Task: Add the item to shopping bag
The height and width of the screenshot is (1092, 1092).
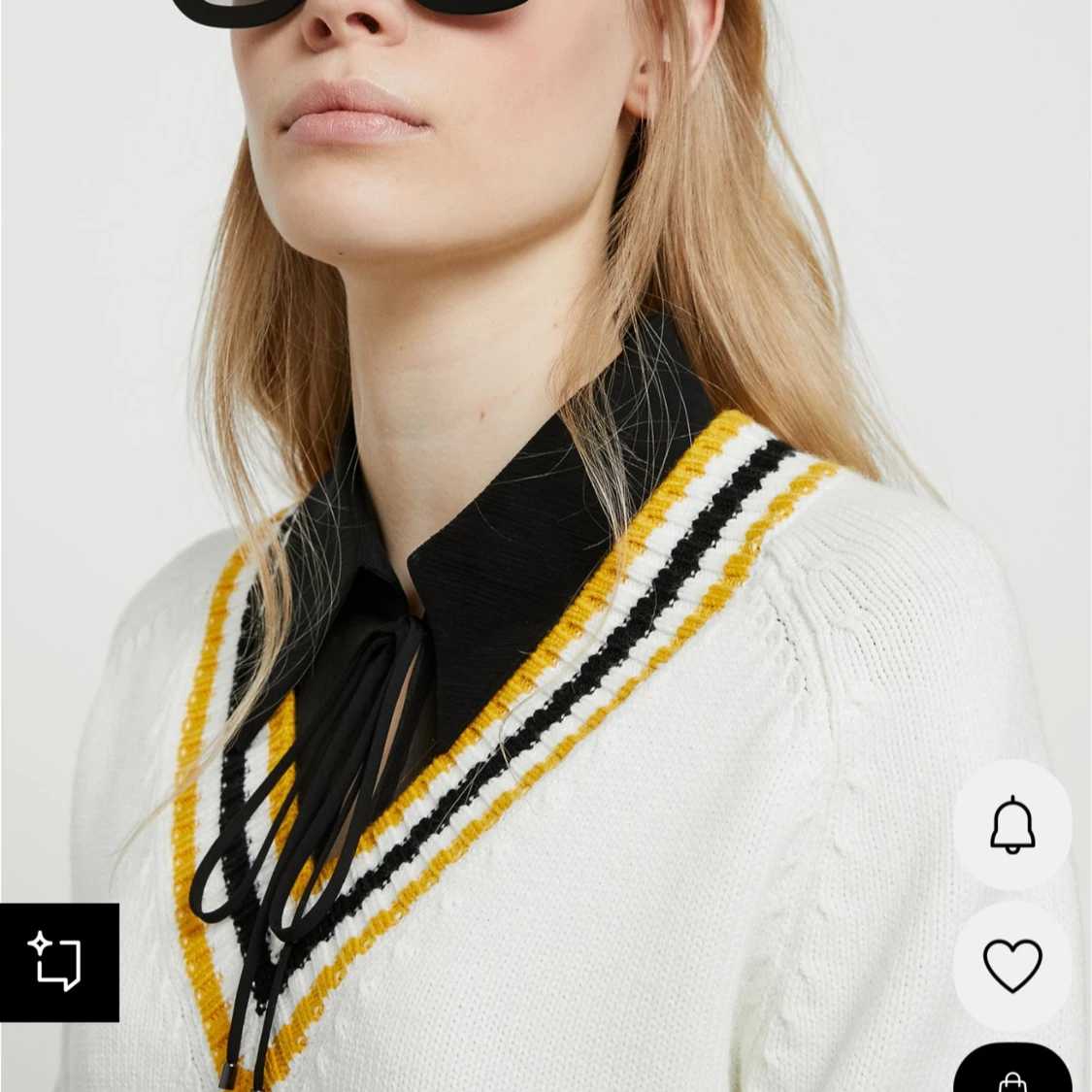Action: [x=1011, y=1074]
